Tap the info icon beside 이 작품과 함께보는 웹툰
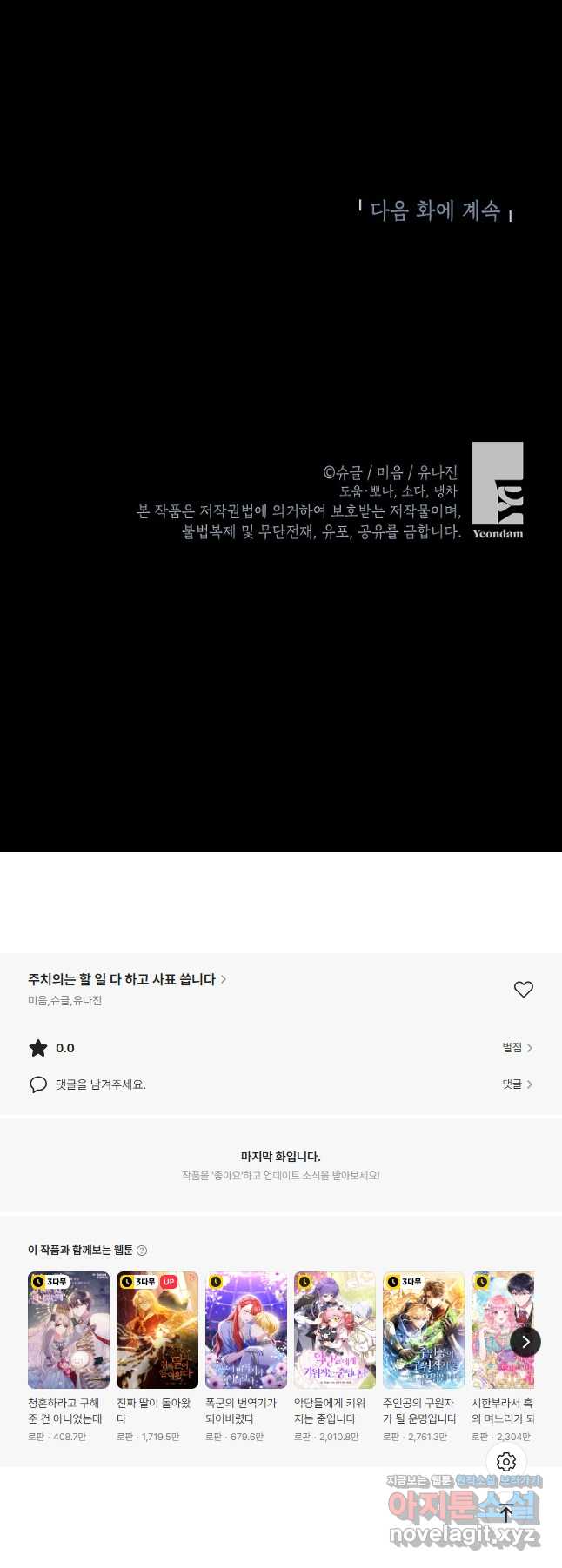 click(142, 1251)
